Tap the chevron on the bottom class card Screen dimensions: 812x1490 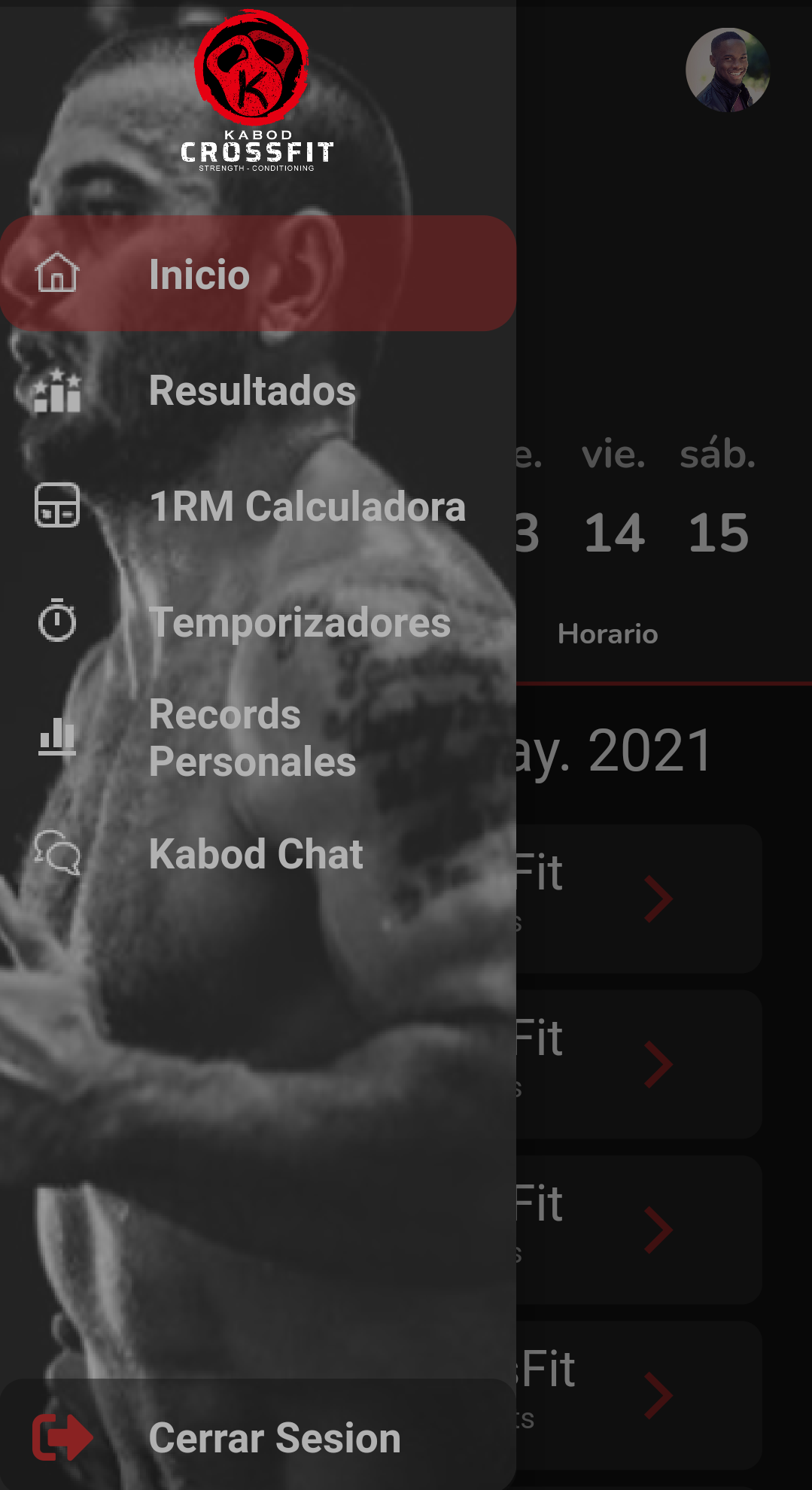pos(658,1396)
